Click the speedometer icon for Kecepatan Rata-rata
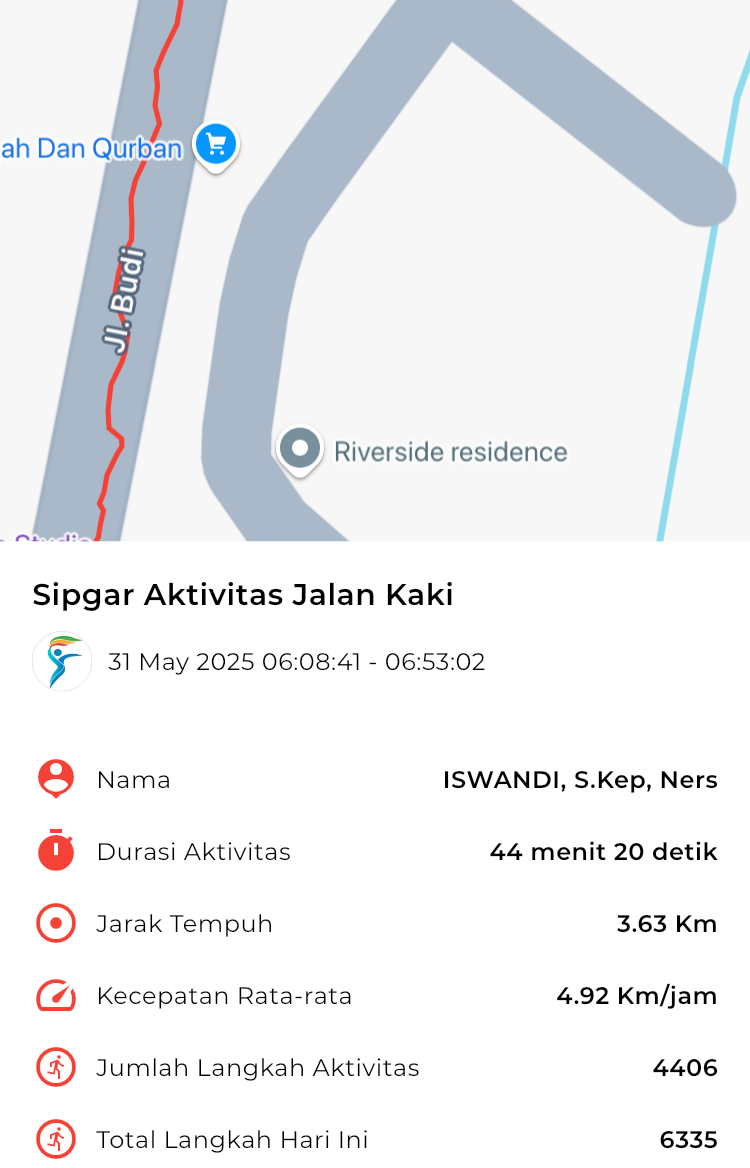750x1168 pixels. 55,995
